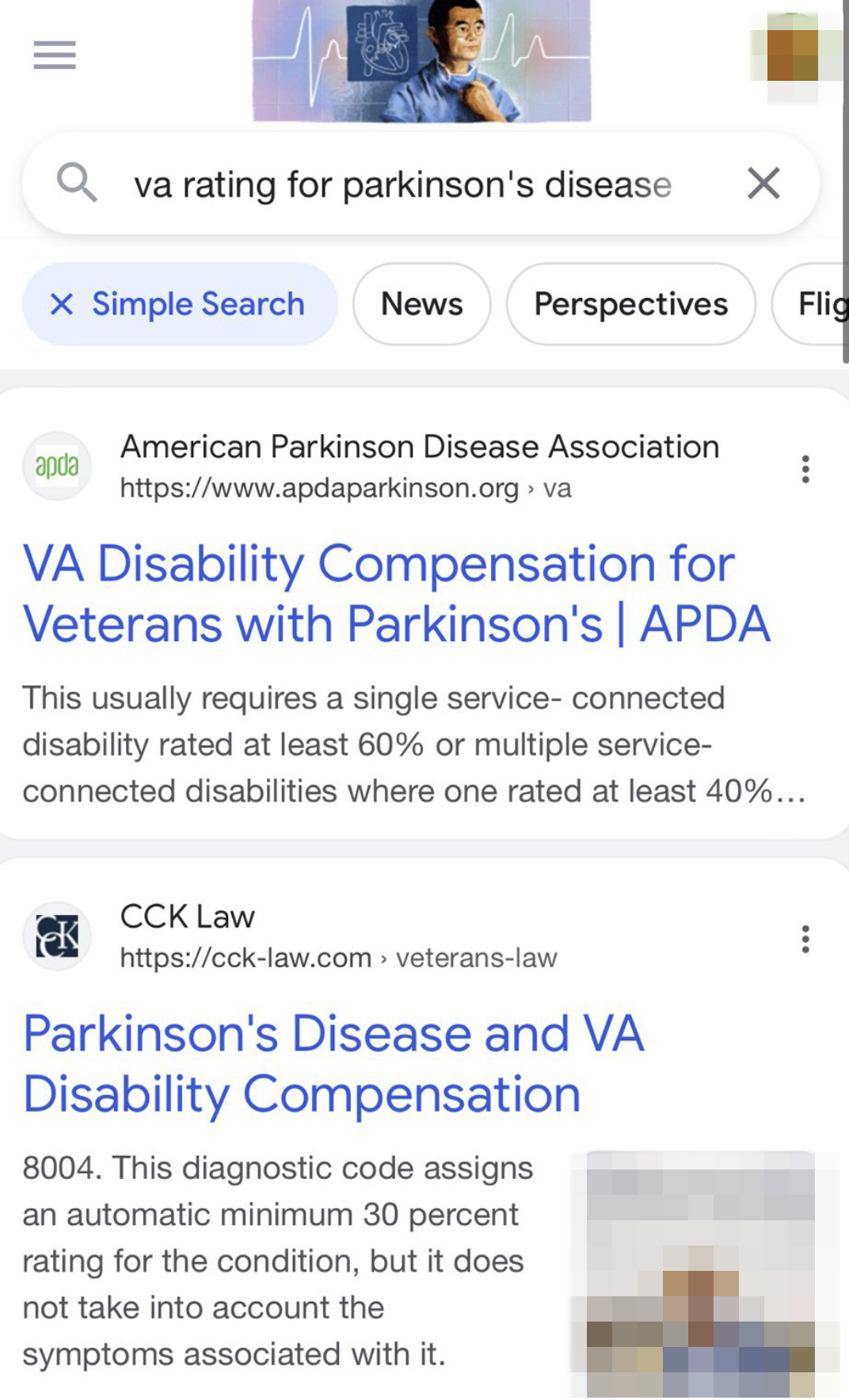
Task: Enable the News filter chip
Action: click(x=421, y=303)
